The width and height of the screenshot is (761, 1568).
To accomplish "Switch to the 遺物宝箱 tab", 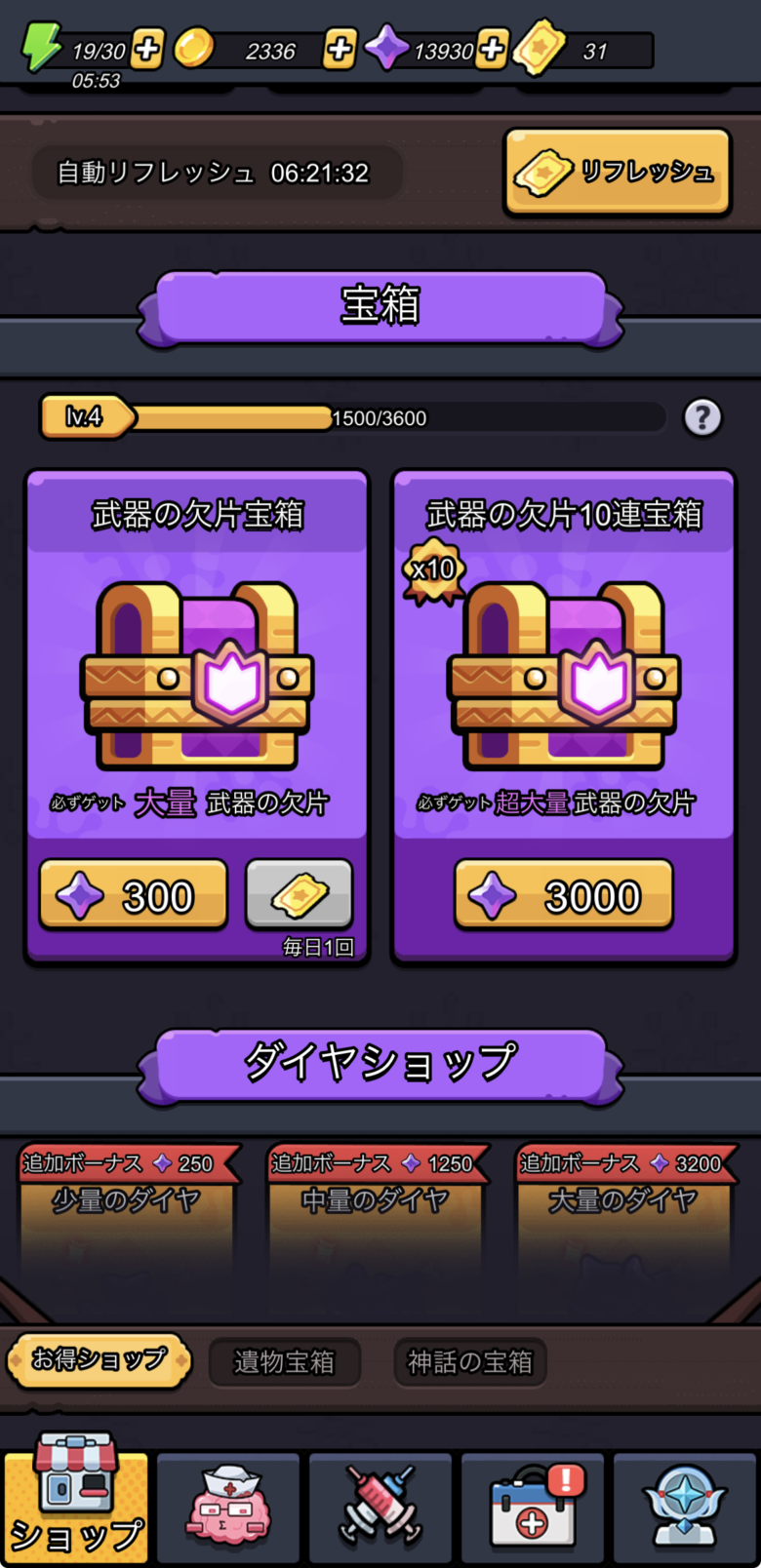I will point(284,1361).
